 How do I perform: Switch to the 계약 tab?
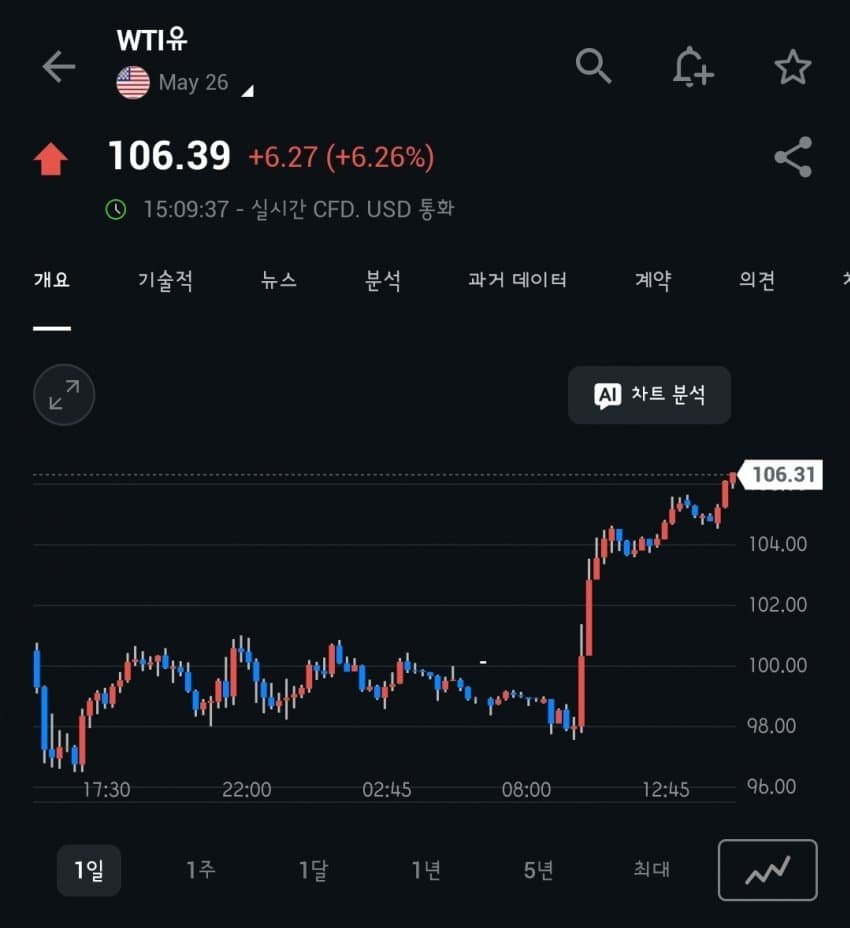click(652, 281)
